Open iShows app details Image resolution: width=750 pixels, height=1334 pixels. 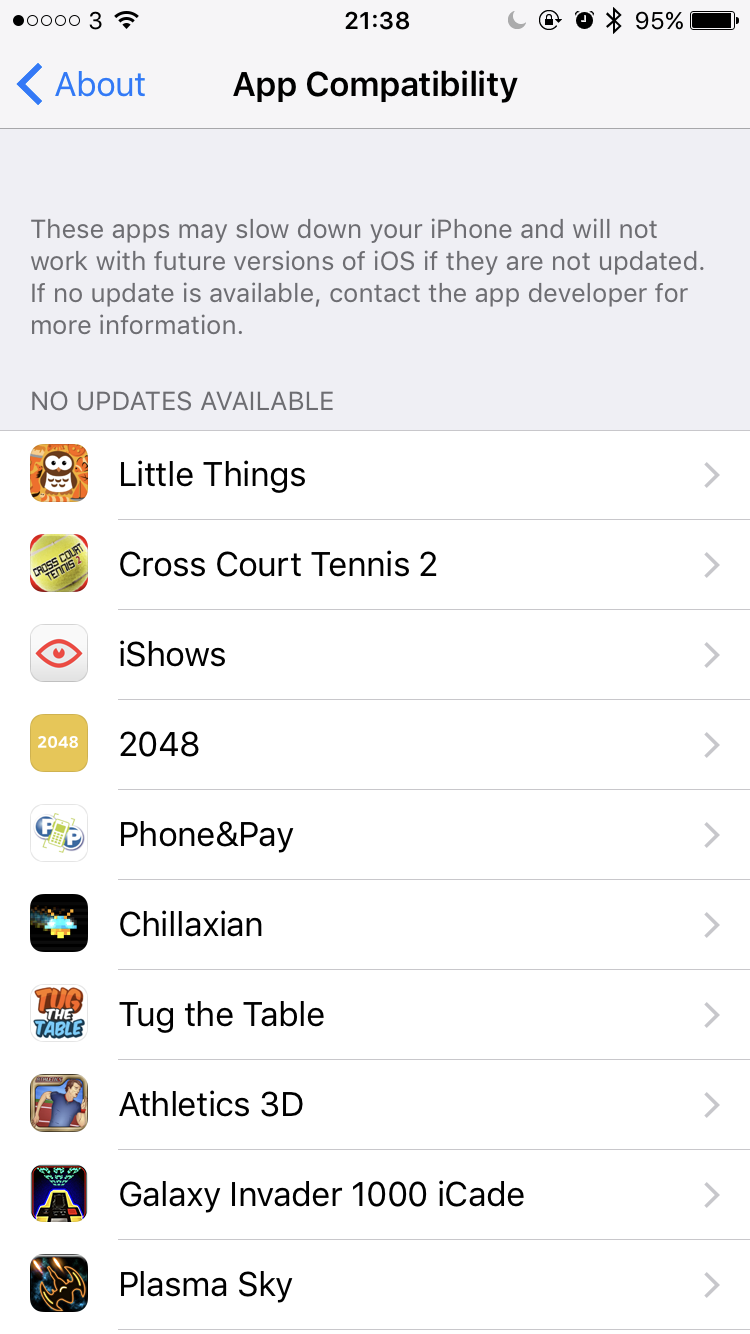click(375, 655)
